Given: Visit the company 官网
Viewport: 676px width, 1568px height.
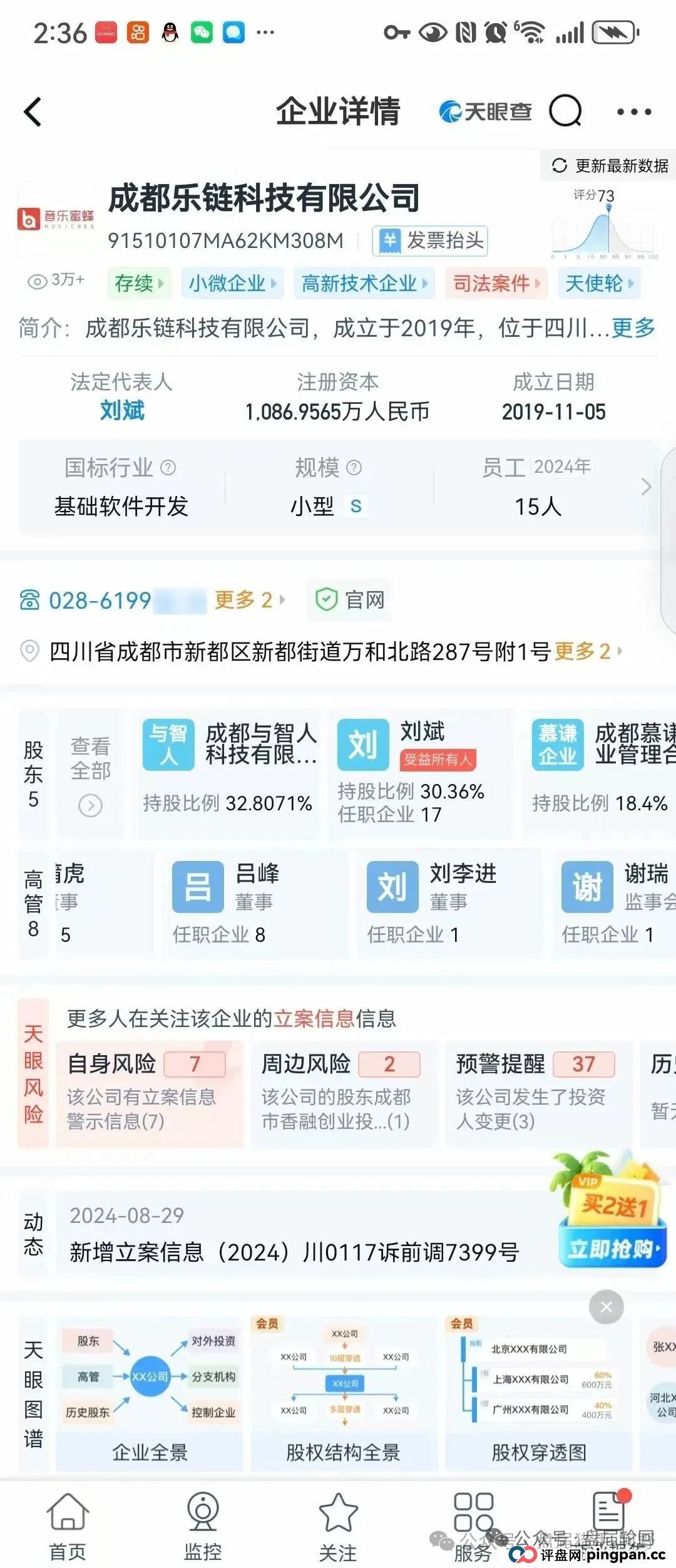Looking at the screenshot, I should click(351, 600).
